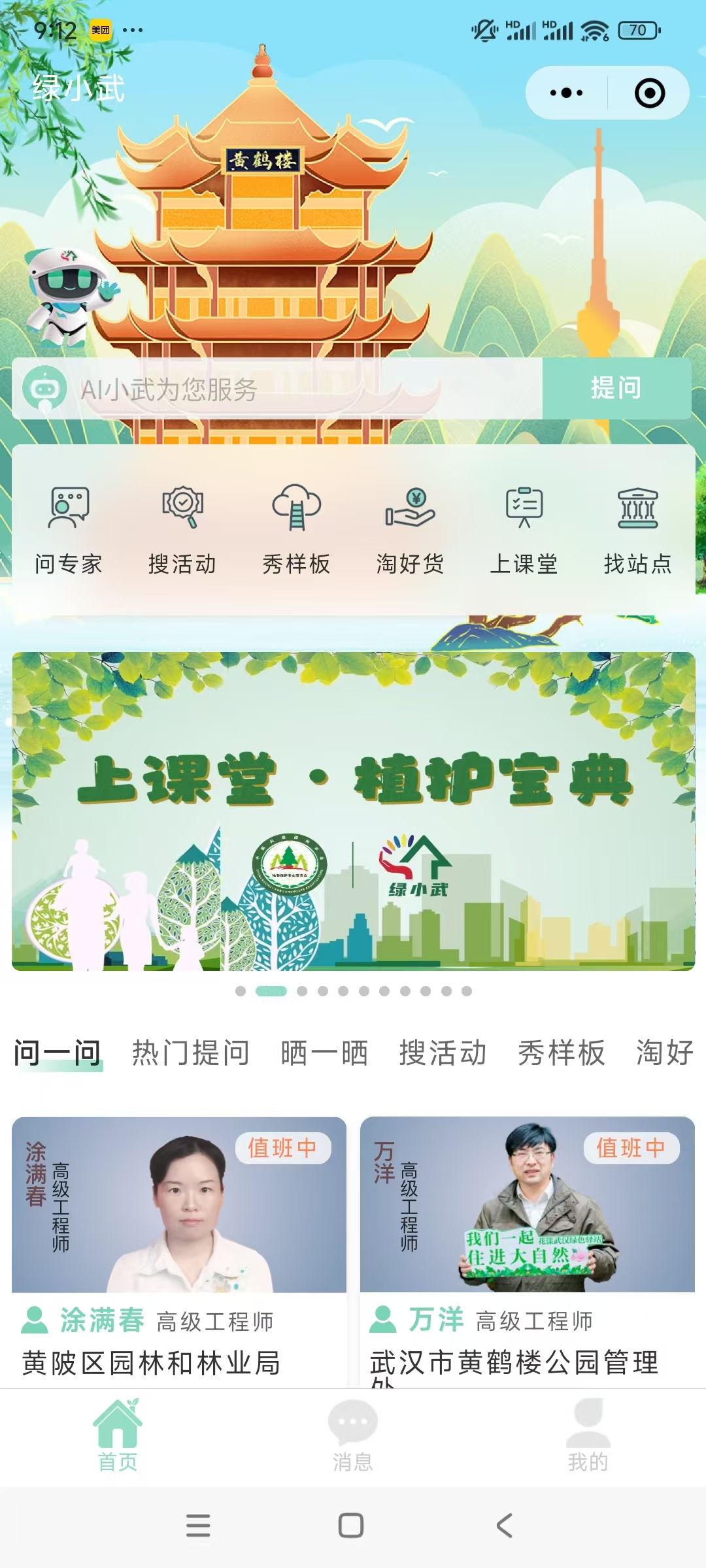This screenshot has height=1568, width=706.
Task: Open the mini program more options menu
Action: point(566,93)
